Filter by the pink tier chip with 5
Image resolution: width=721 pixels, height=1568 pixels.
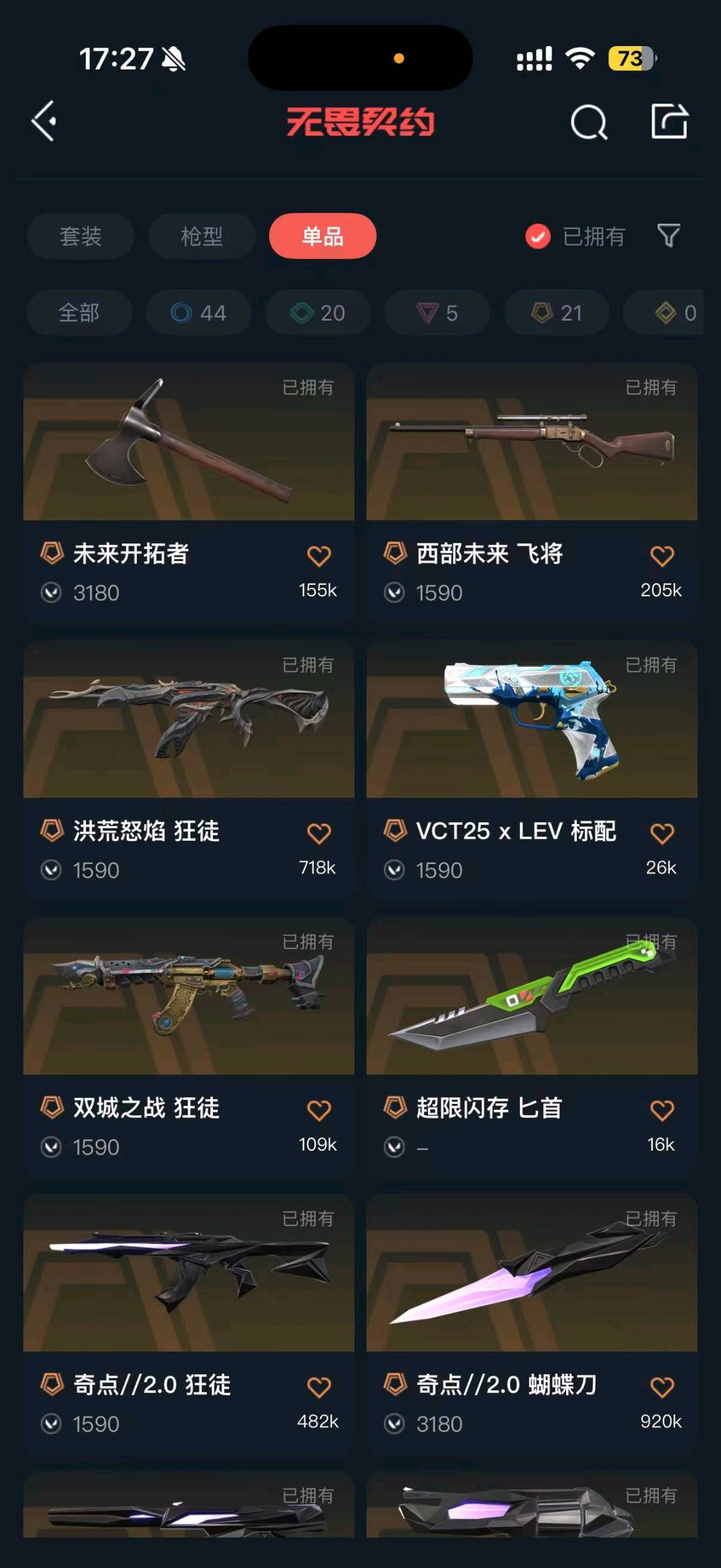(x=437, y=313)
